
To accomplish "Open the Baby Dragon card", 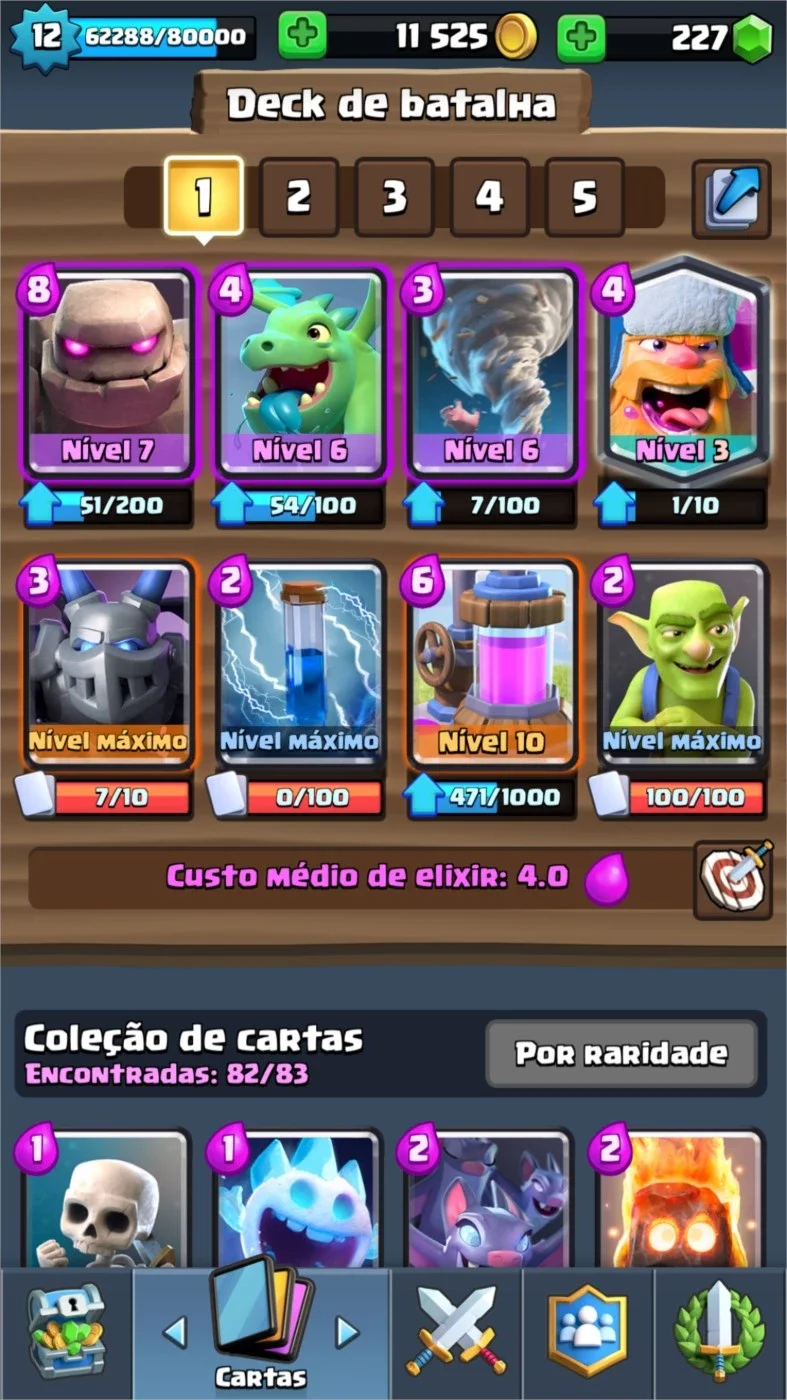I will (x=299, y=372).
